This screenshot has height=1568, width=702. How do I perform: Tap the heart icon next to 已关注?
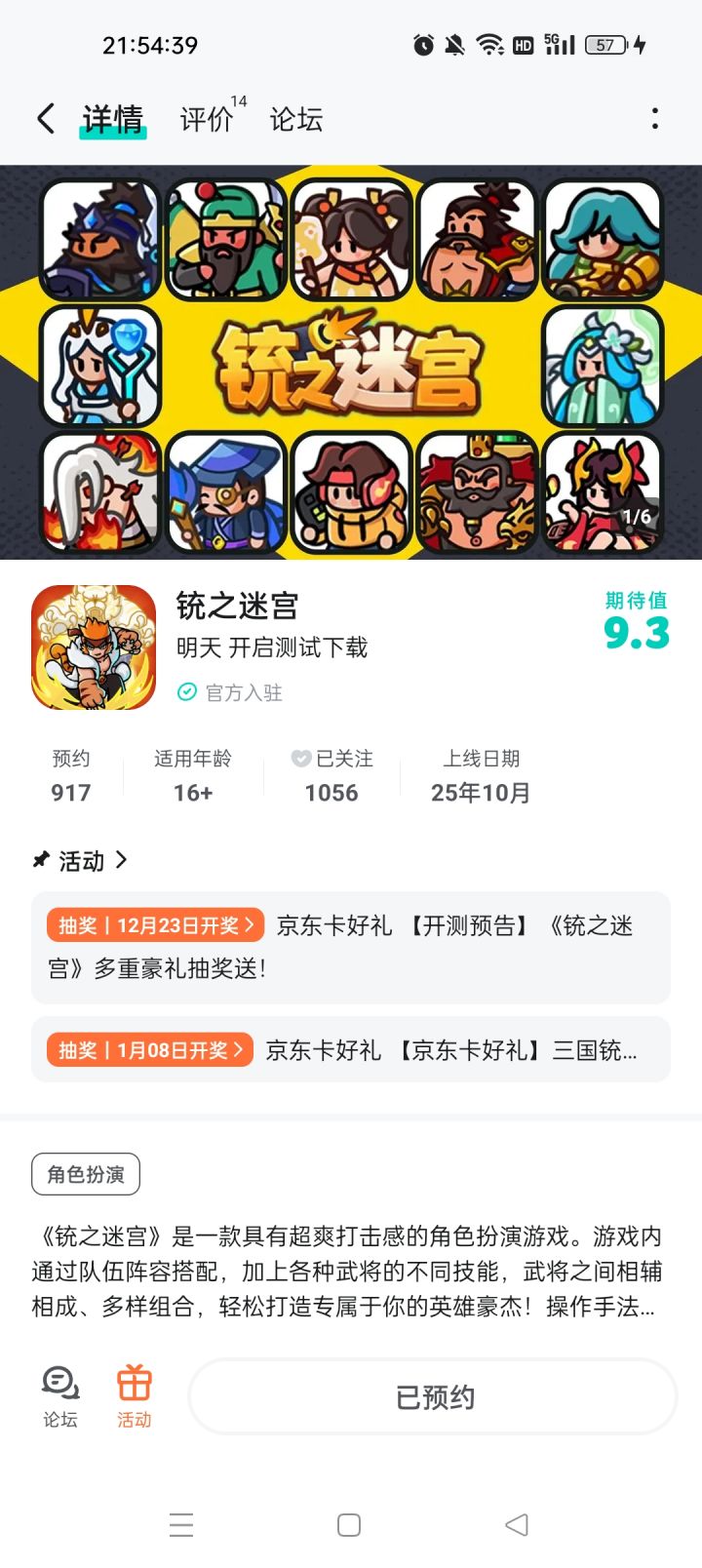coord(300,759)
